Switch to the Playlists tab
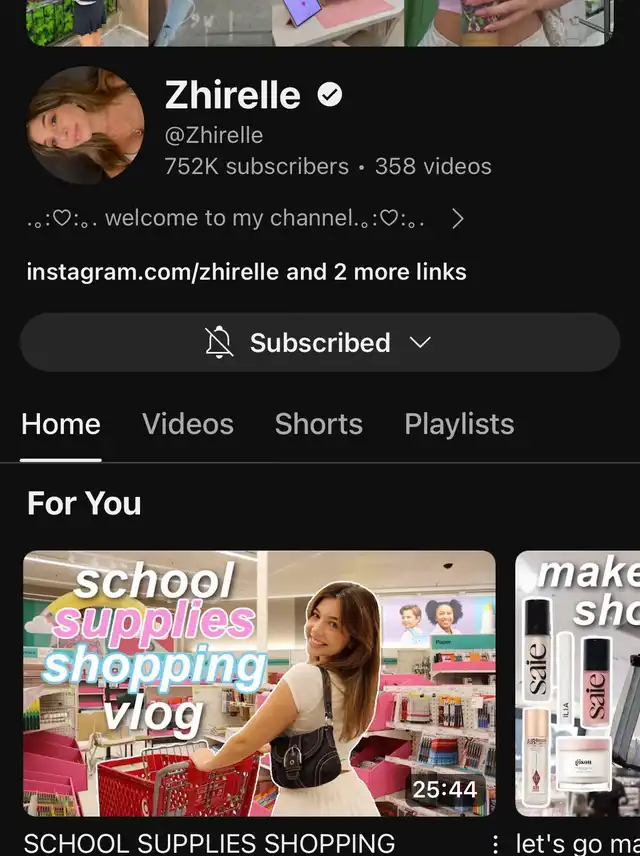640x856 pixels. pyautogui.click(x=459, y=424)
